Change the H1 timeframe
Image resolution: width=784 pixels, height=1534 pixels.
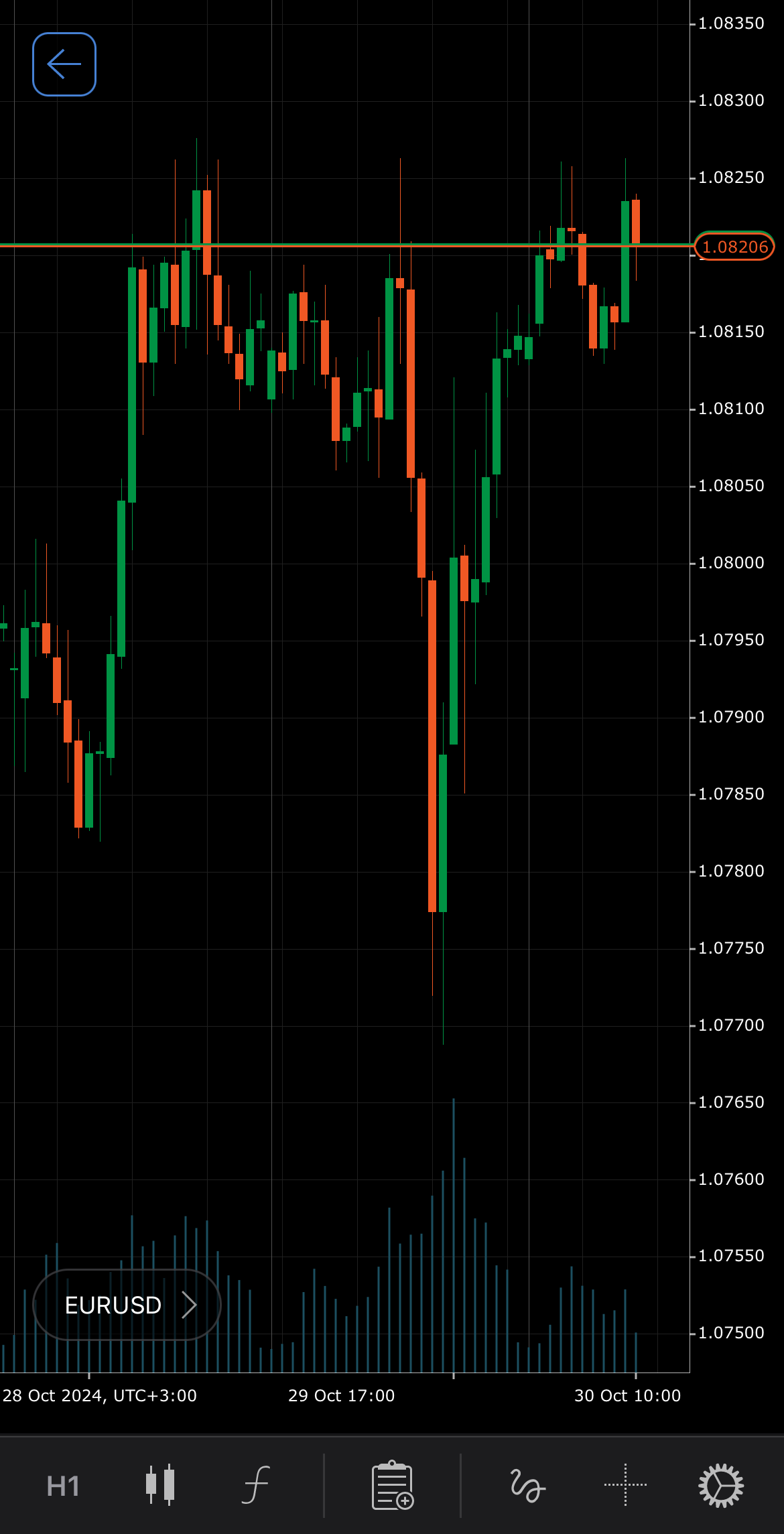(63, 1486)
